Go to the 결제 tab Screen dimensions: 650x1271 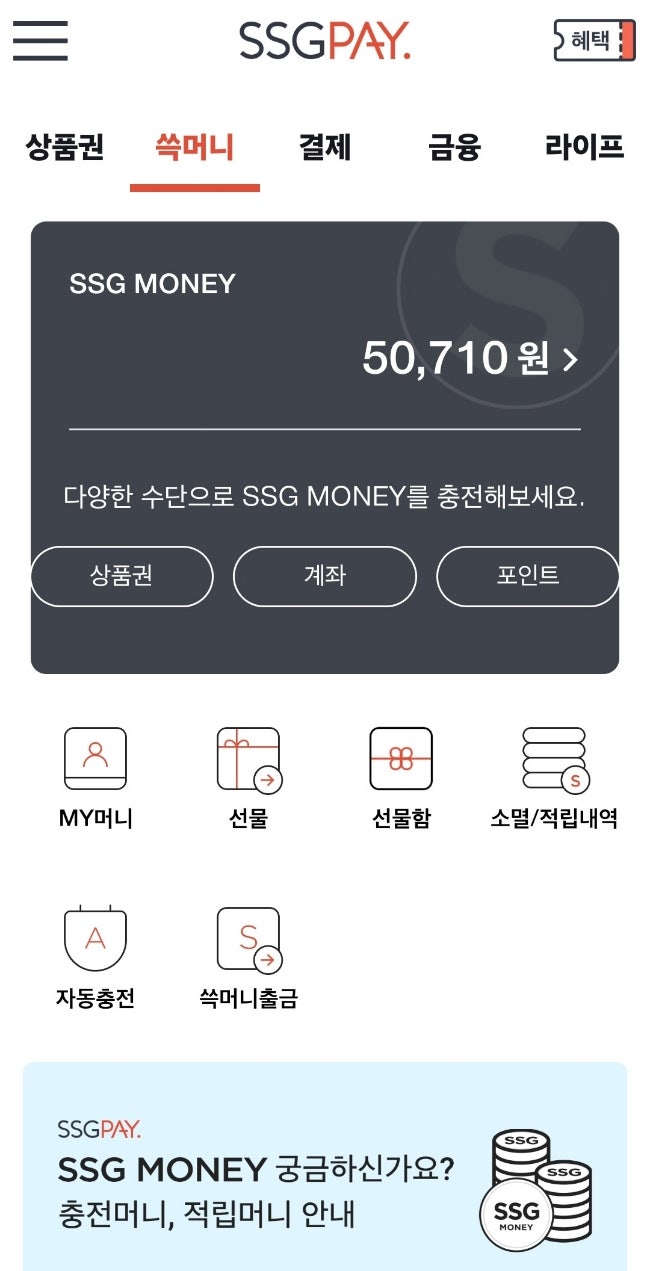tap(325, 148)
